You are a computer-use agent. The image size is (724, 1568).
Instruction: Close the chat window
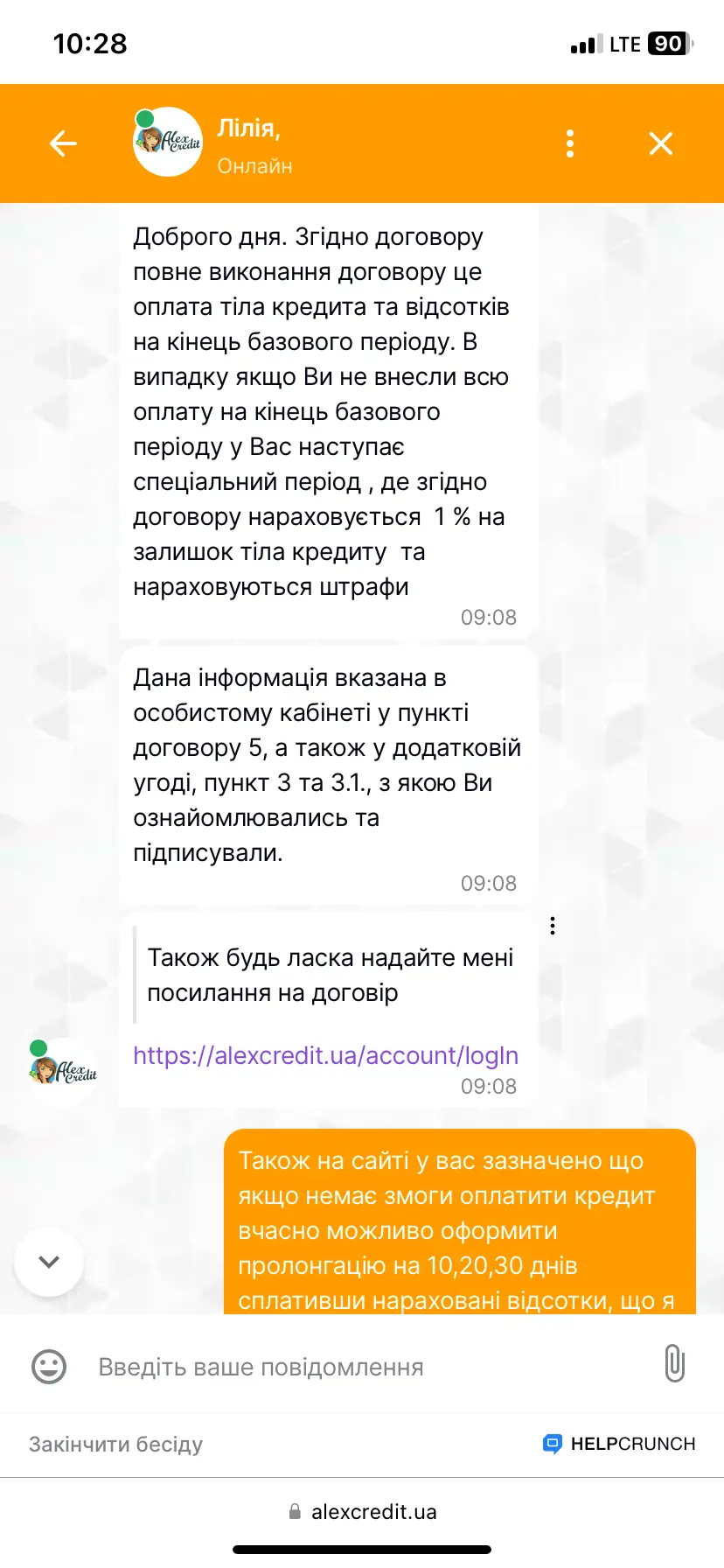(661, 143)
